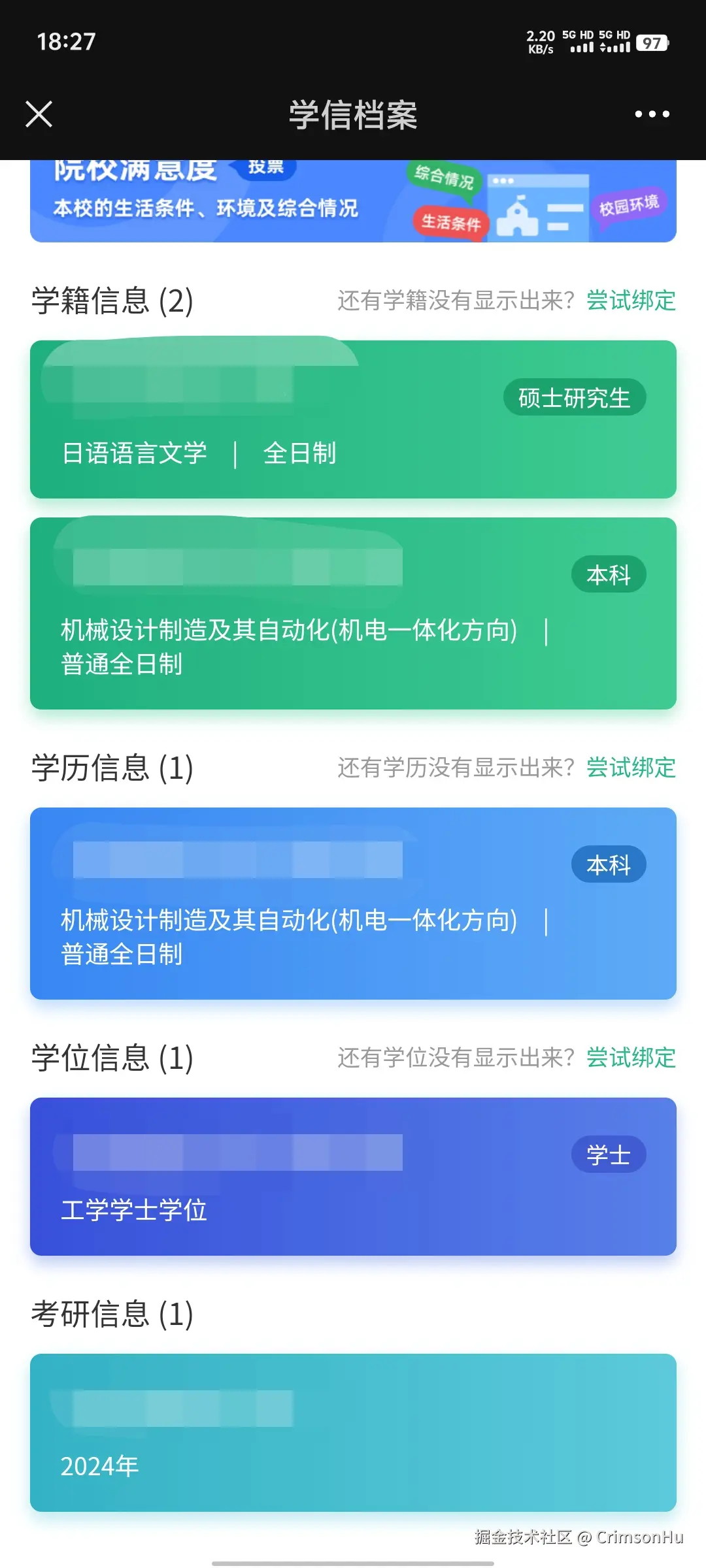
Task: Tap the battery indicator in the status bar
Action: [x=650, y=44]
